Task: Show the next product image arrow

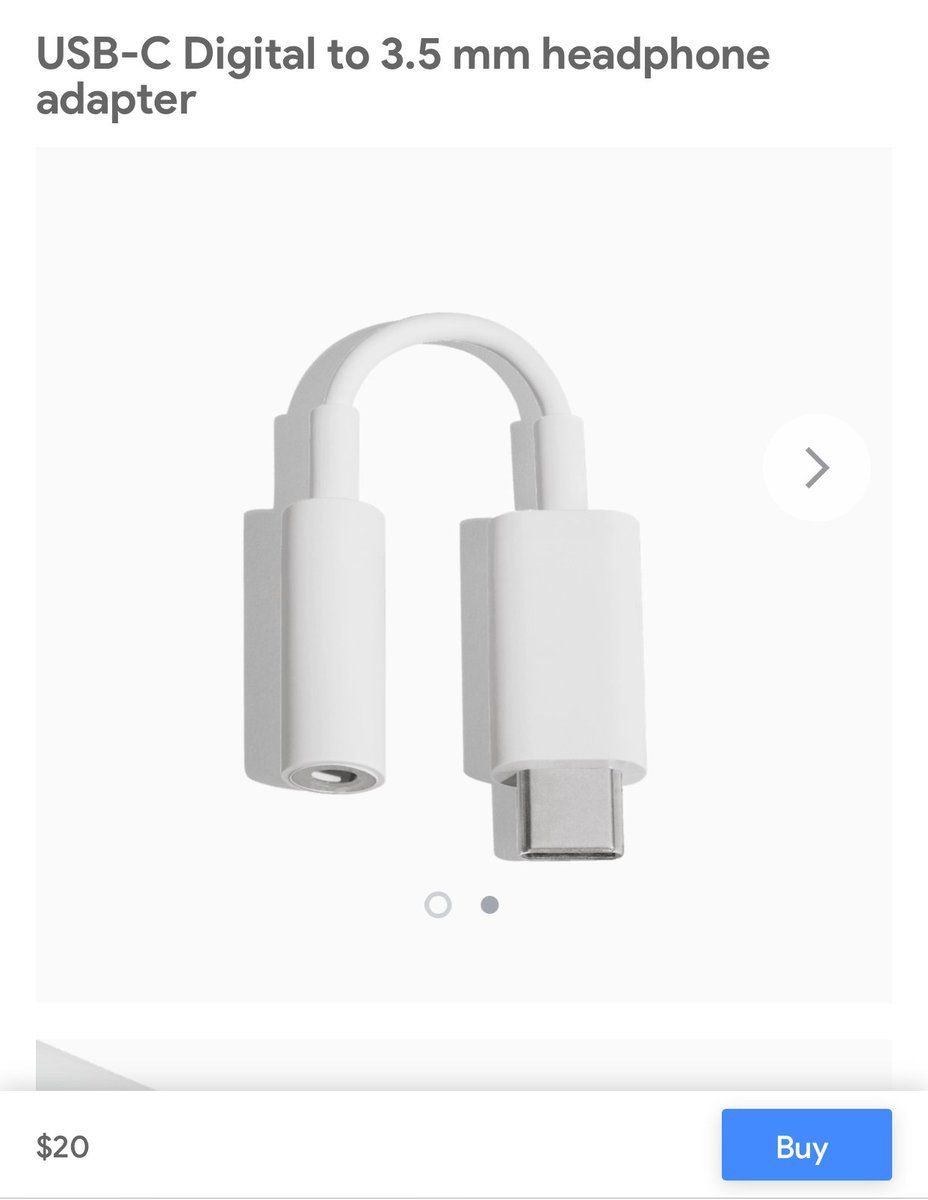Action: pos(817,467)
